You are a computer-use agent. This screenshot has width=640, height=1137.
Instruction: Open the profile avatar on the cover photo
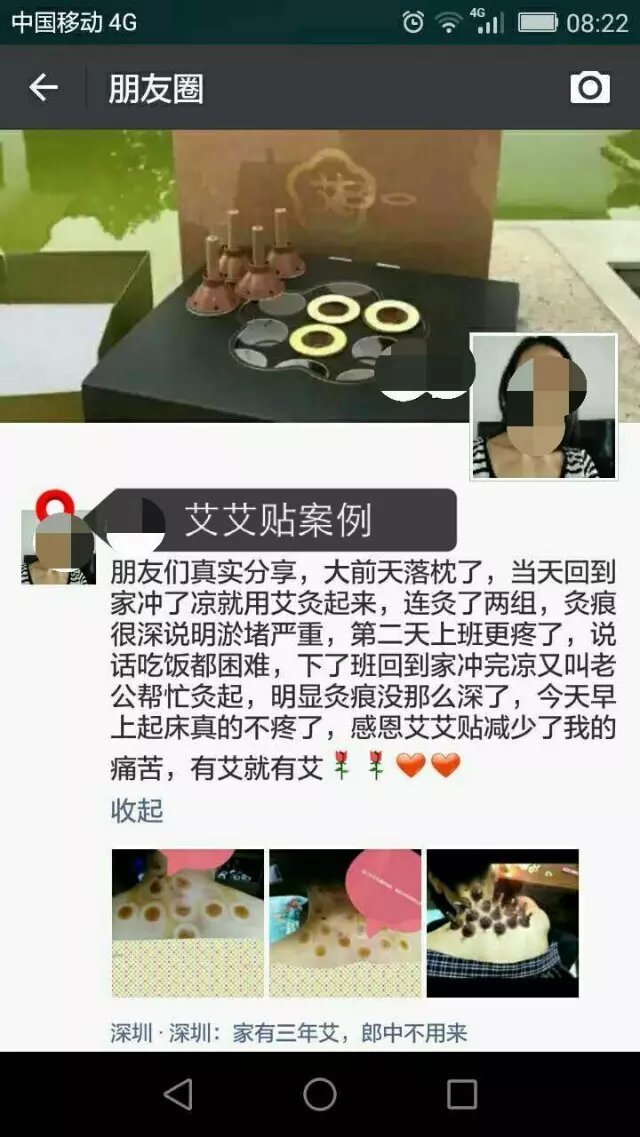pos(544,406)
